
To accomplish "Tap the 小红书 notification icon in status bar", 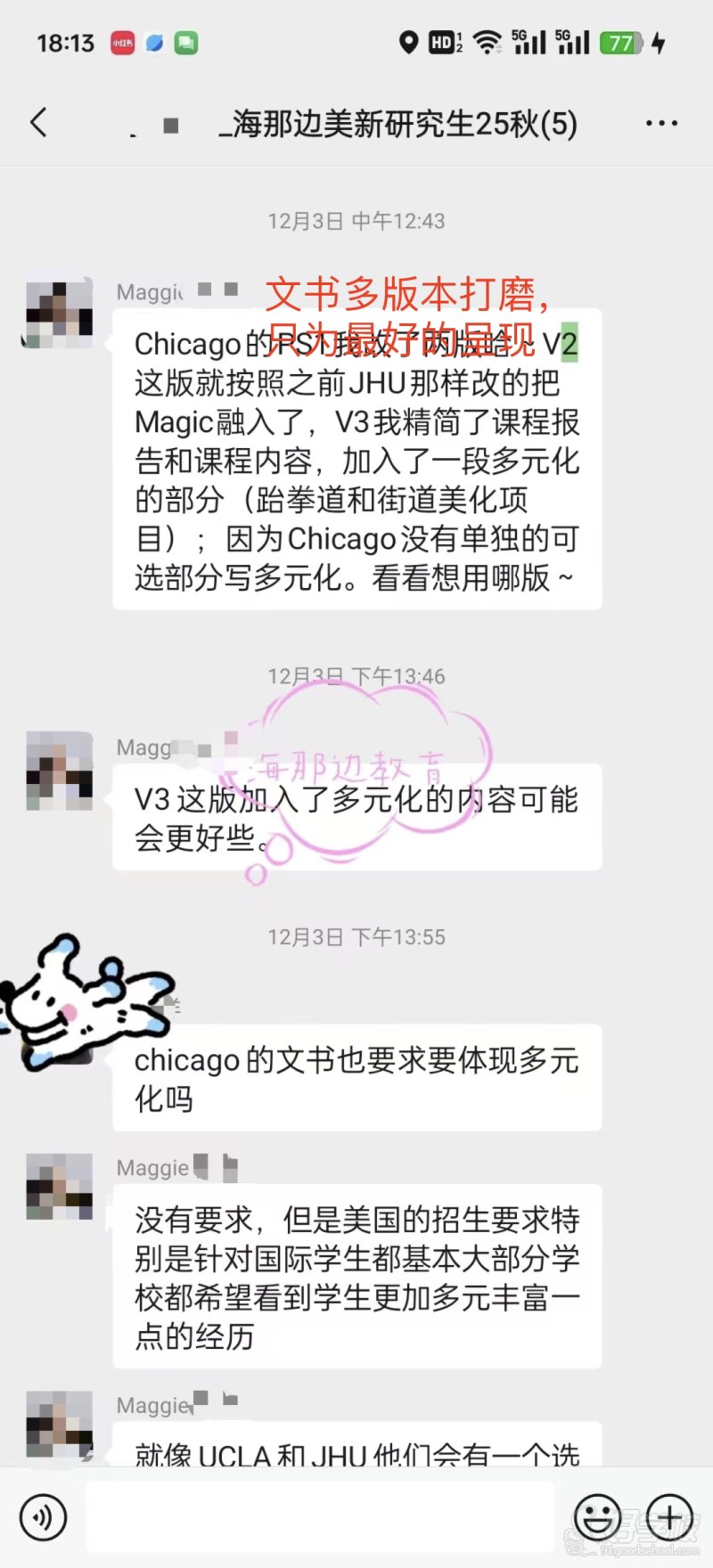I will pyautogui.click(x=121, y=42).
